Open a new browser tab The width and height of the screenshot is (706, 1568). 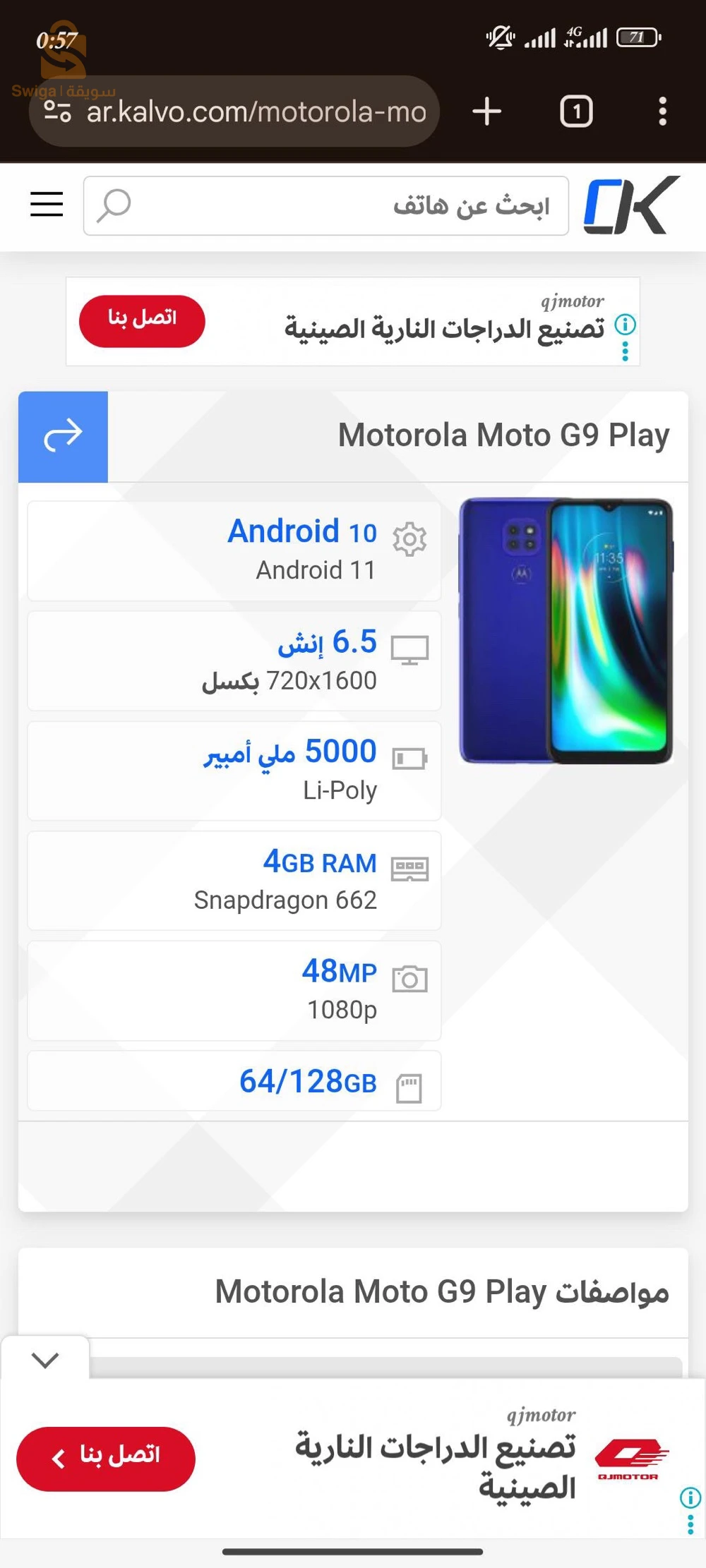tap(486, 111)
